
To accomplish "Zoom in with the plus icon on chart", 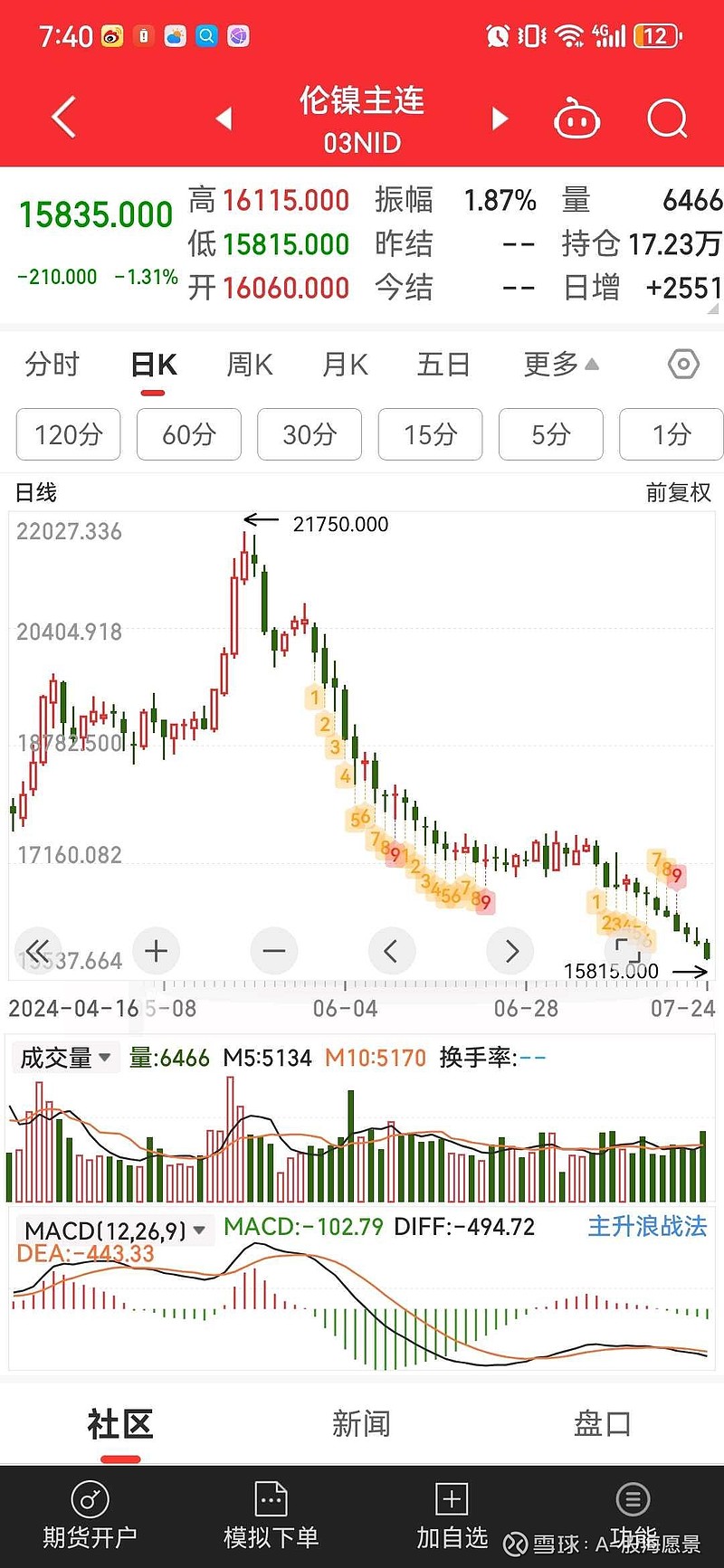I will click(x=156, y=951).
